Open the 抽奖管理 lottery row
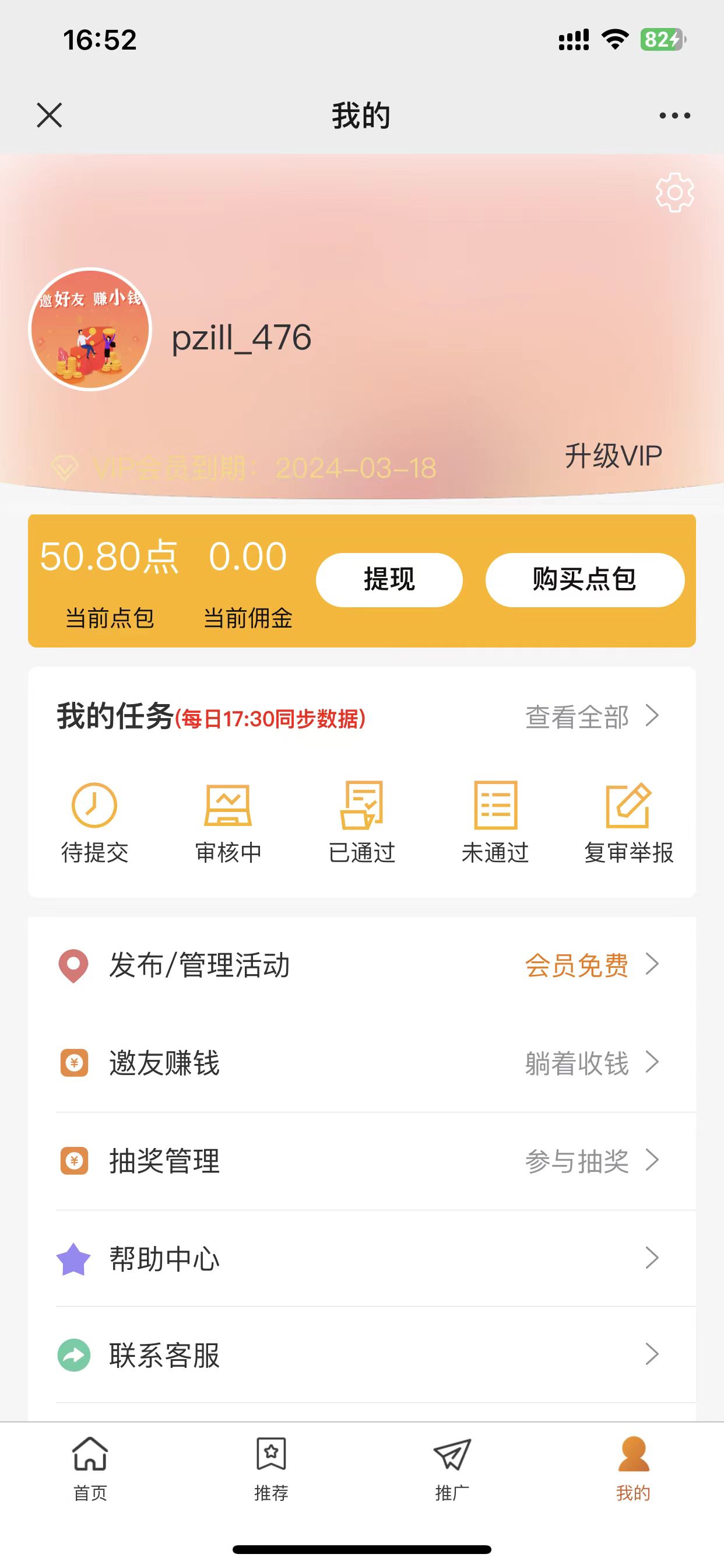Viewport: 724px width, 1568px height. [361, 1161]
